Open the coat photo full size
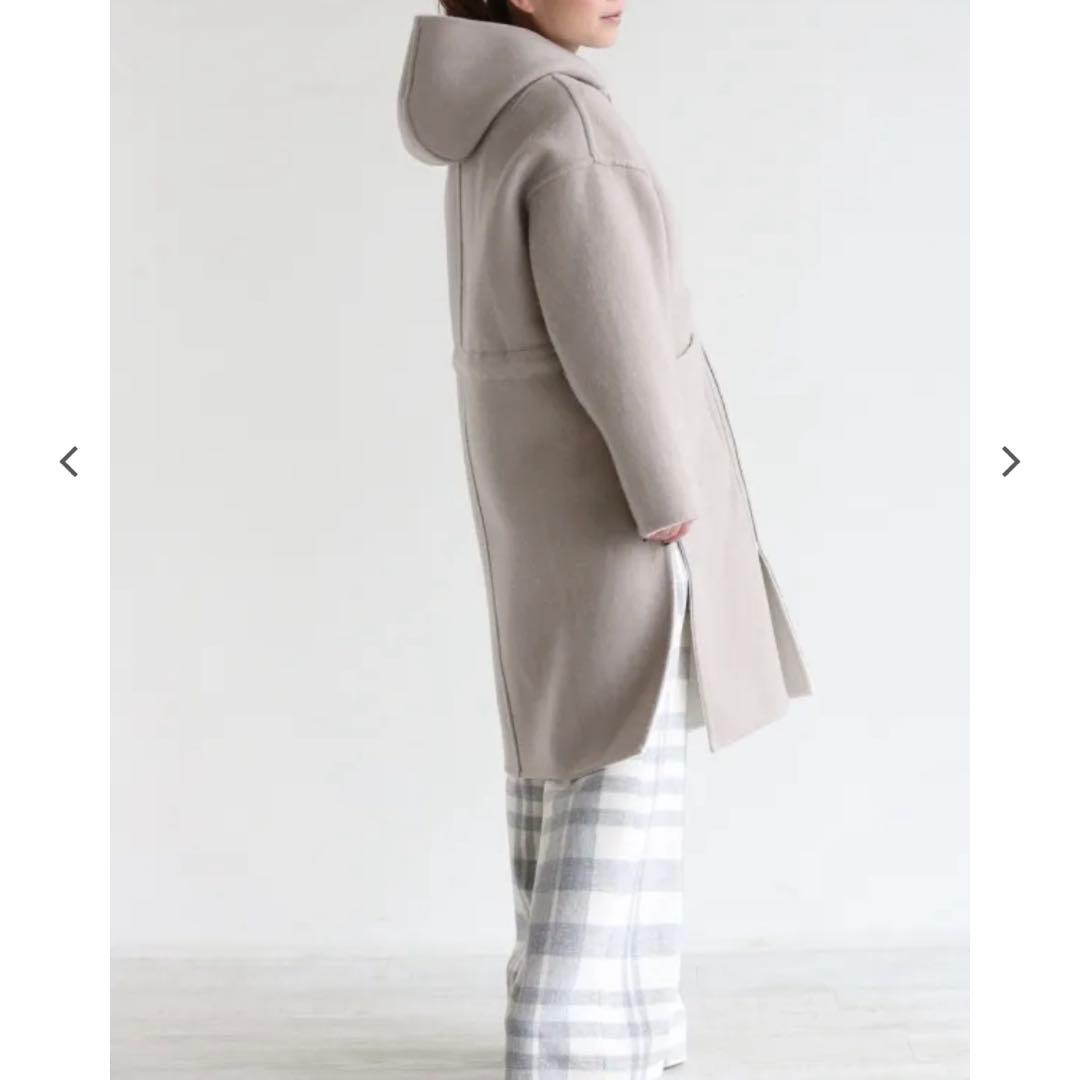1080x1080 pixels. click(540, 540)
